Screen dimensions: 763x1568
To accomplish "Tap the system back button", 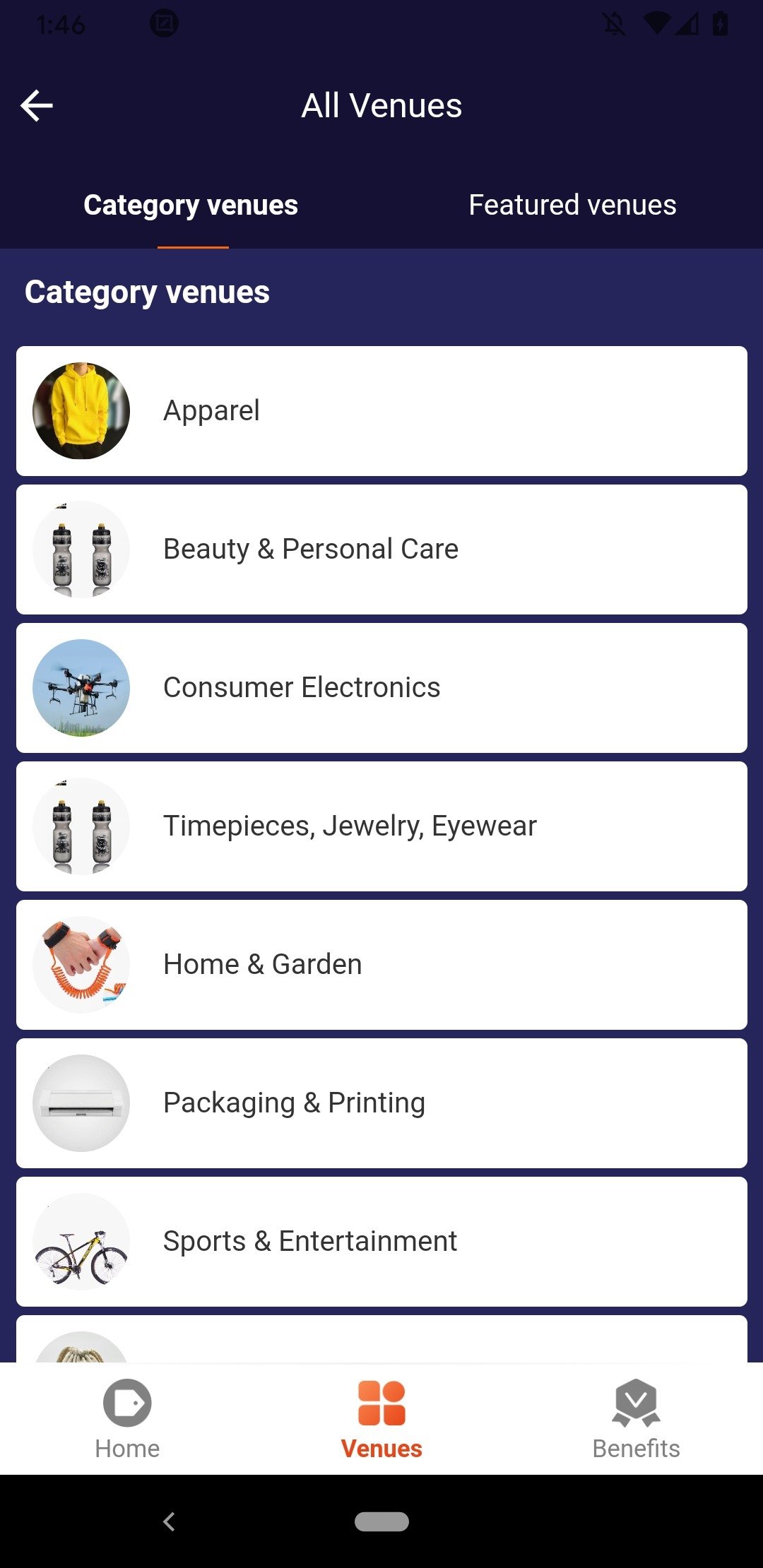I will [x=169, y=1521].
